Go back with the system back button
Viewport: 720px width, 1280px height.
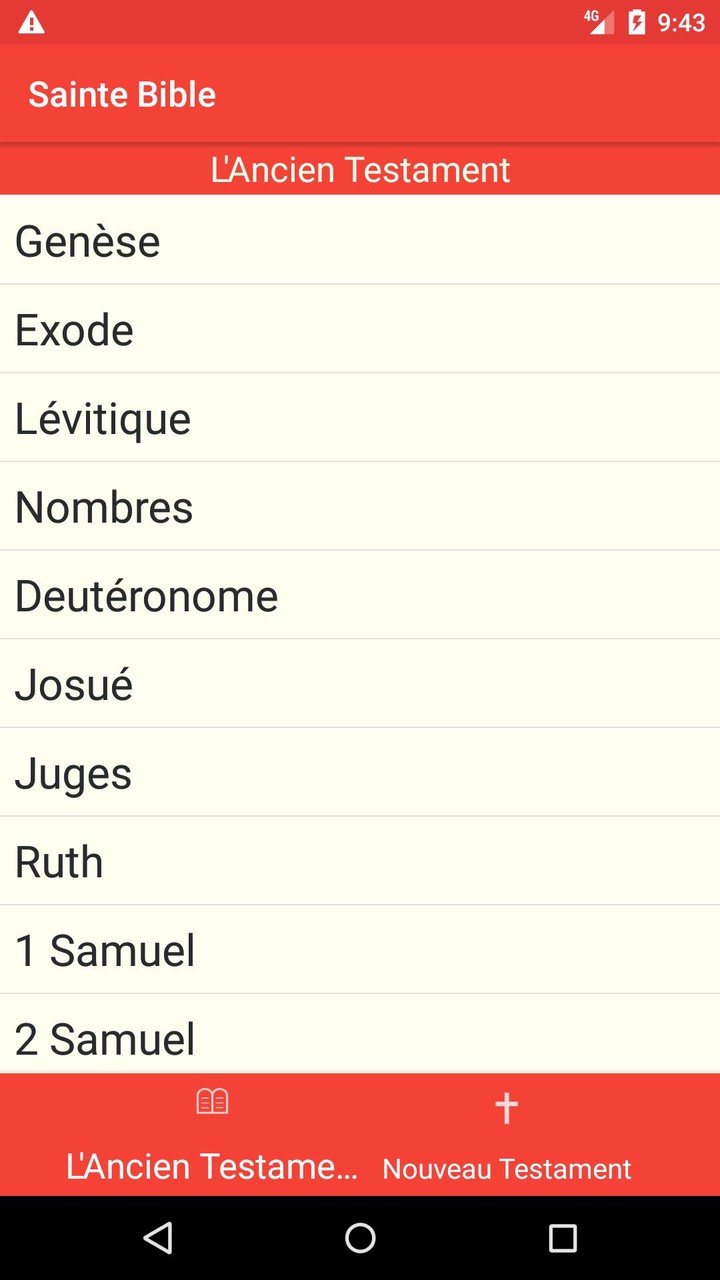point(158,1238)
